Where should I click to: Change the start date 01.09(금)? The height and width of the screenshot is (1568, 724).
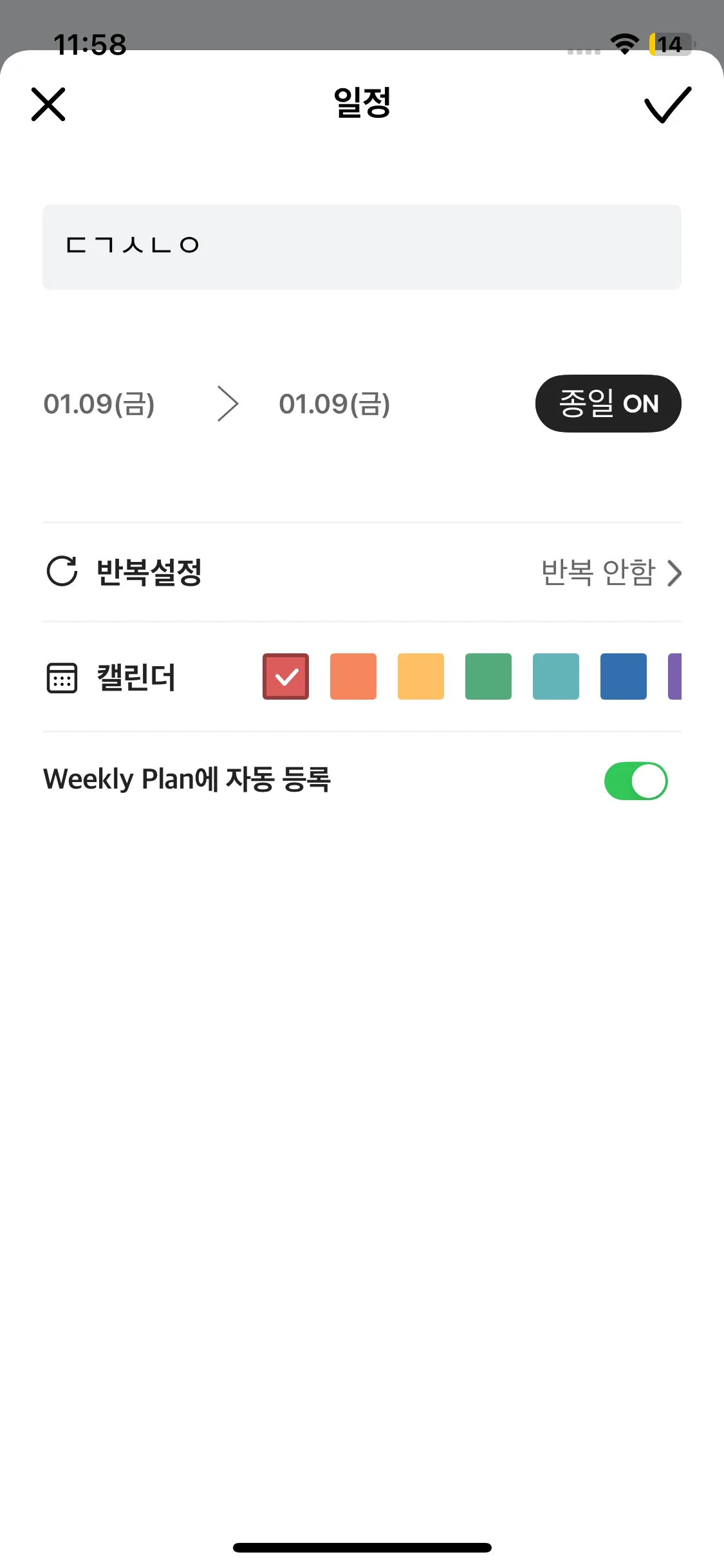[99, 404]
